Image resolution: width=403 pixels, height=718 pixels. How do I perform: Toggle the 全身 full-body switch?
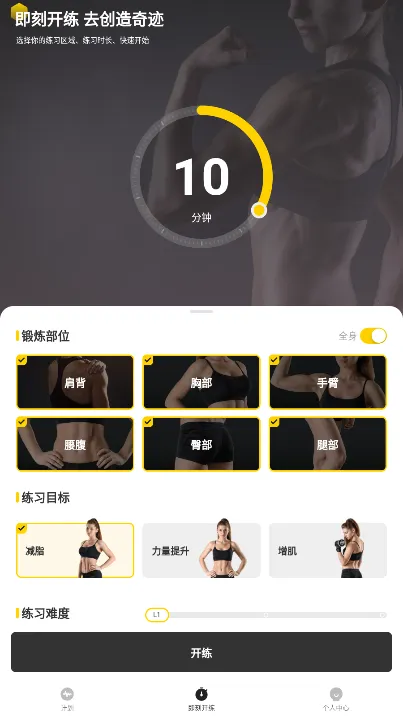point(373,336)
